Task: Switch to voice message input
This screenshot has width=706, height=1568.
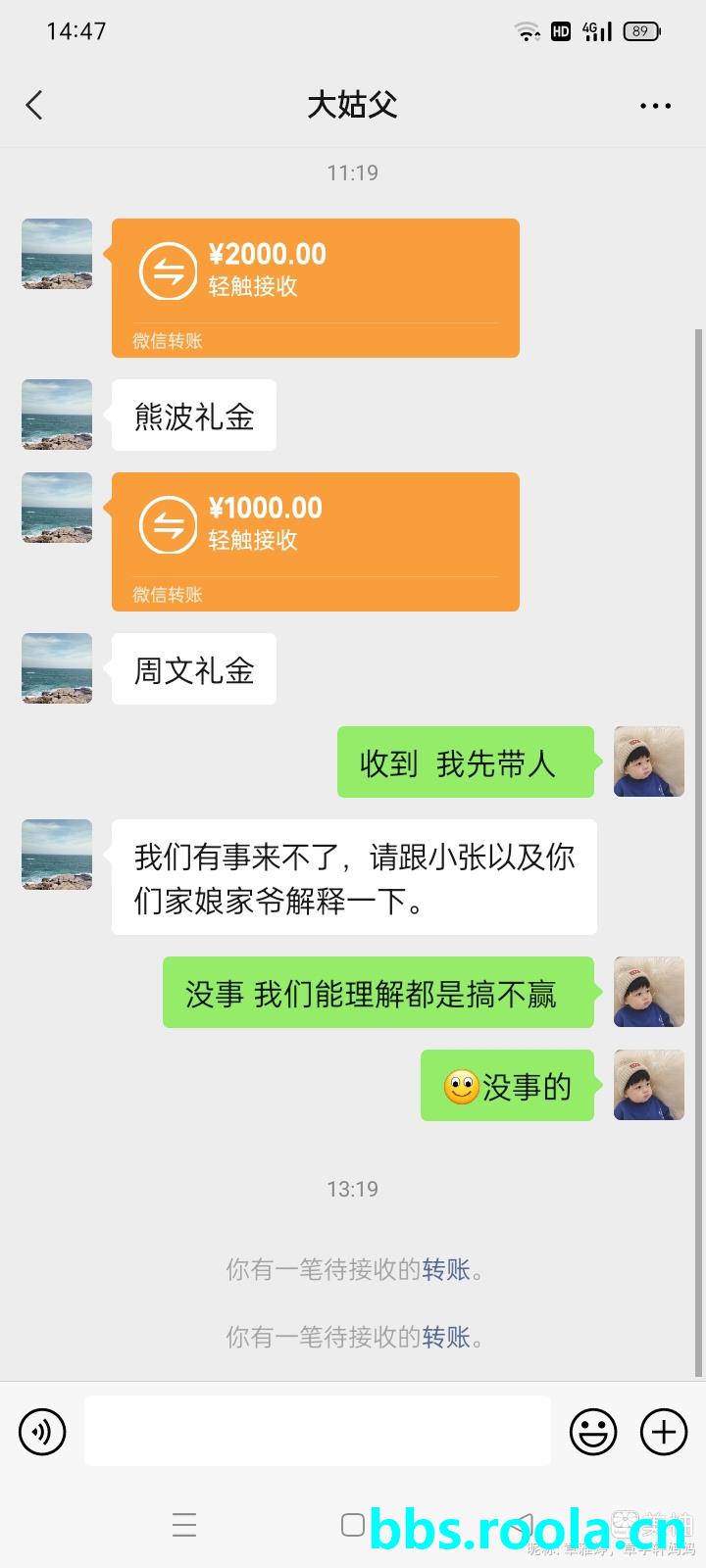Action: [x=42, y=1432]
